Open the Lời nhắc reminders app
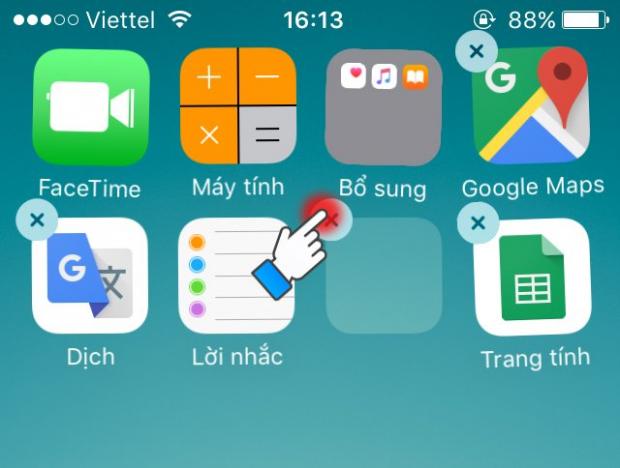Image resolution: width=620 pixels, height=468 pixels. (x=236, y=275)
